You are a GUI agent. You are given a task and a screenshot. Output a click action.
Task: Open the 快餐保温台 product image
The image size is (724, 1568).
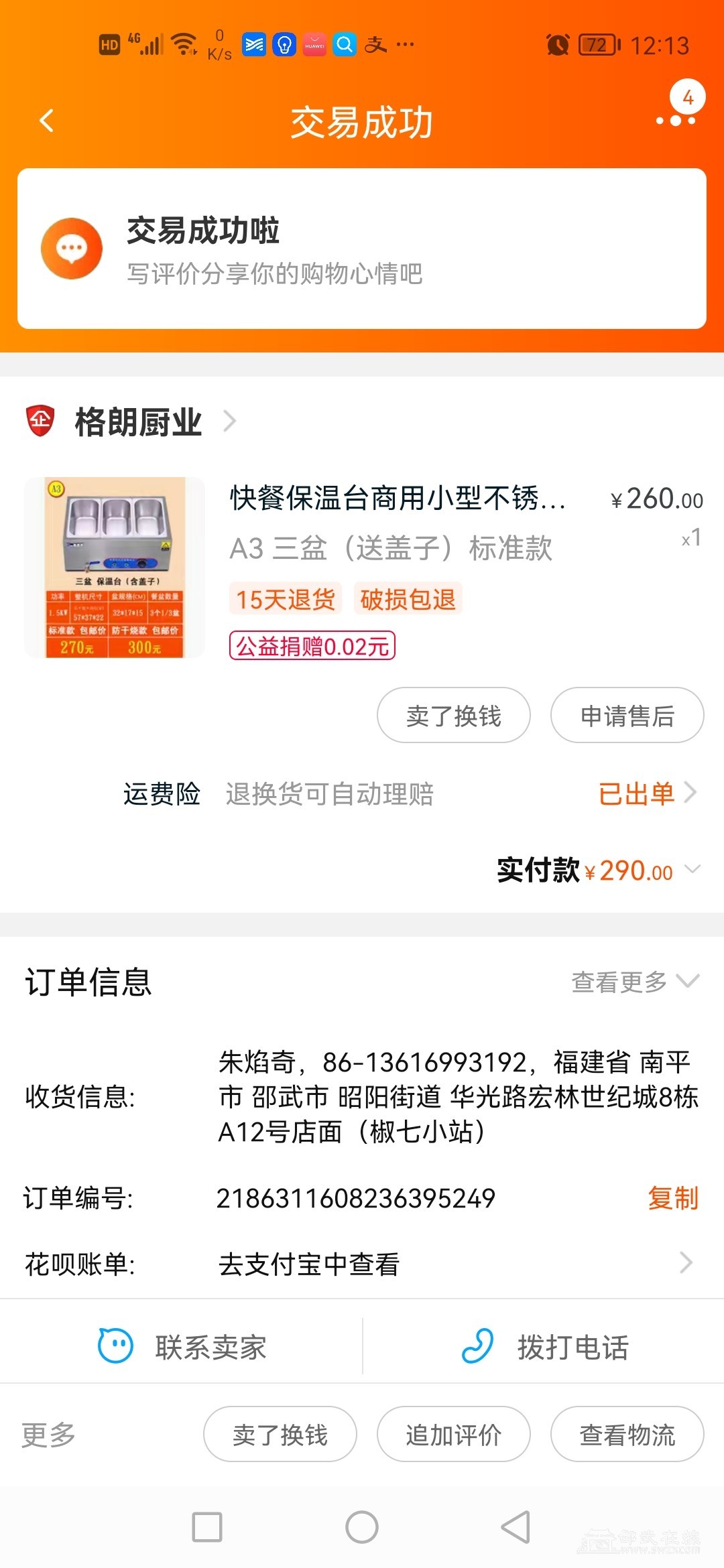tap(115, 568)
